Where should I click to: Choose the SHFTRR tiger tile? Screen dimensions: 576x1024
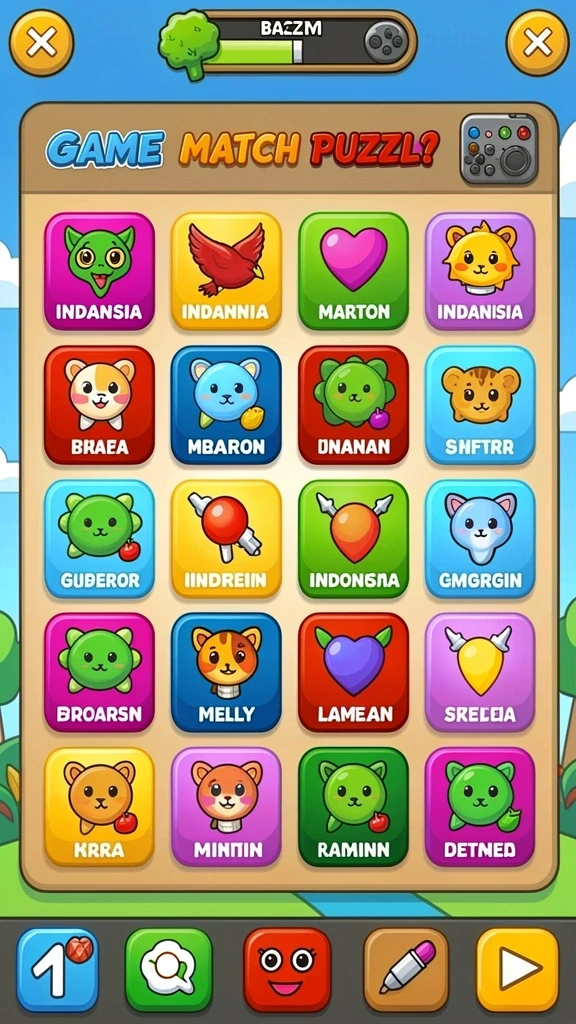coord(480,405)
